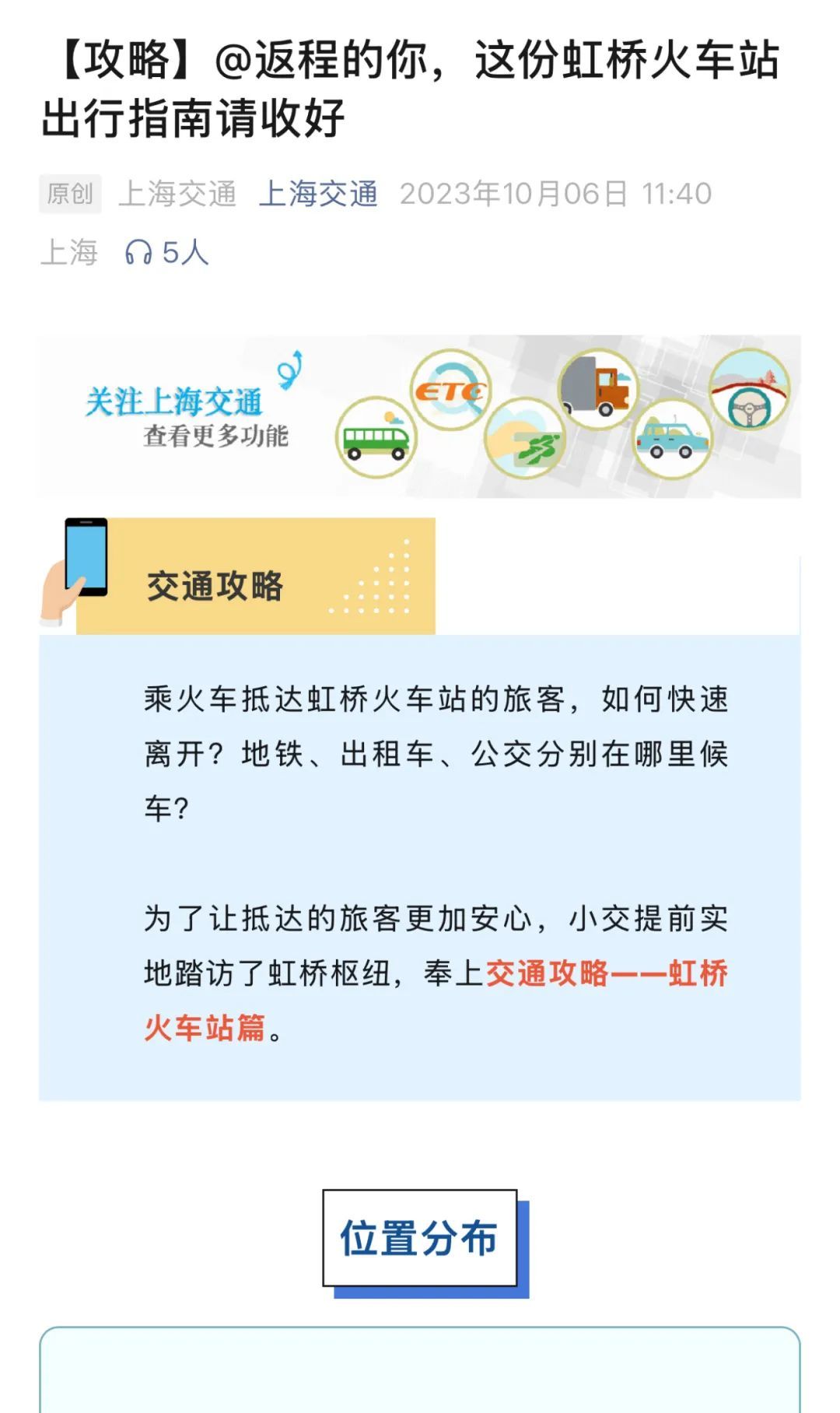Tap the headphone listen icon
840x1413 pixels.
pos(138,252)
